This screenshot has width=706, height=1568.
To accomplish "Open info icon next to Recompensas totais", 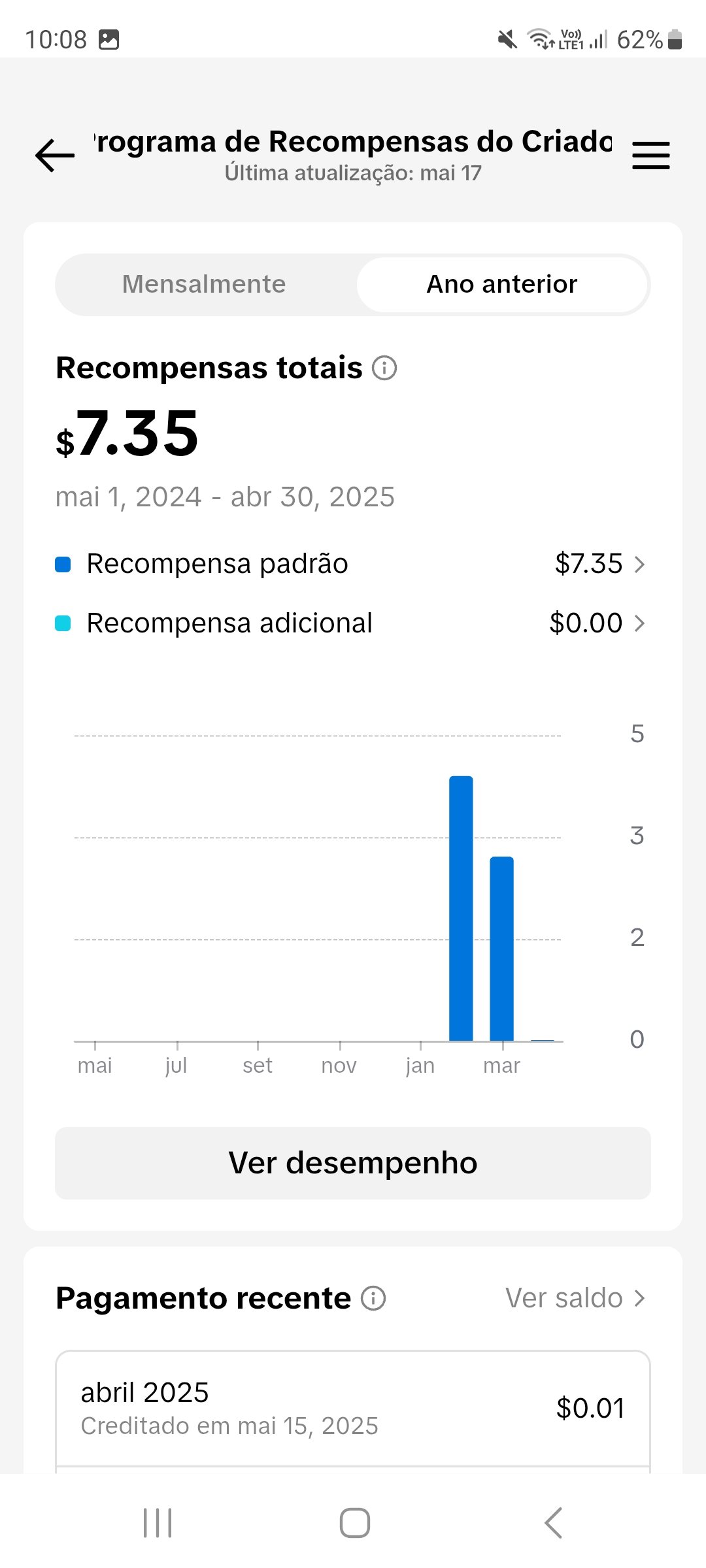I will tap(384, 368).
